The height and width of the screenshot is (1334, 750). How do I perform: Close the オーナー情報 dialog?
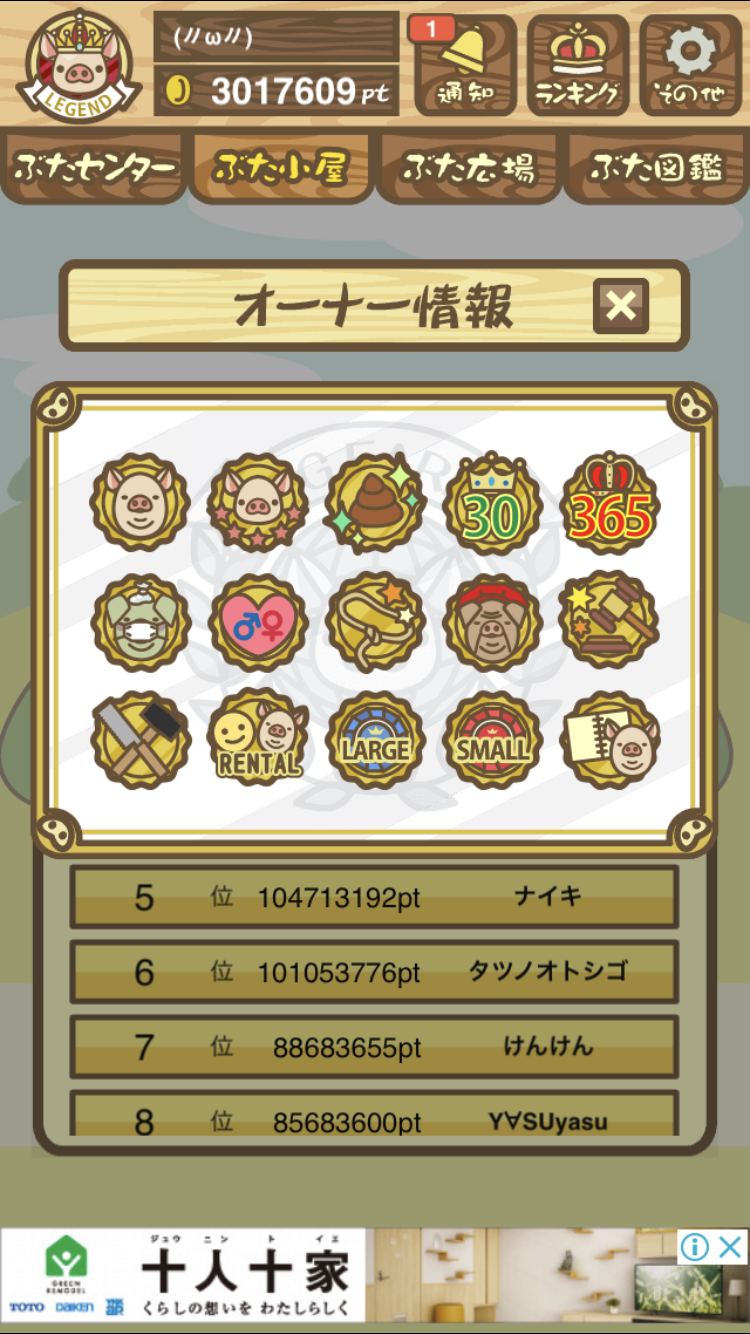pos(621,306)
